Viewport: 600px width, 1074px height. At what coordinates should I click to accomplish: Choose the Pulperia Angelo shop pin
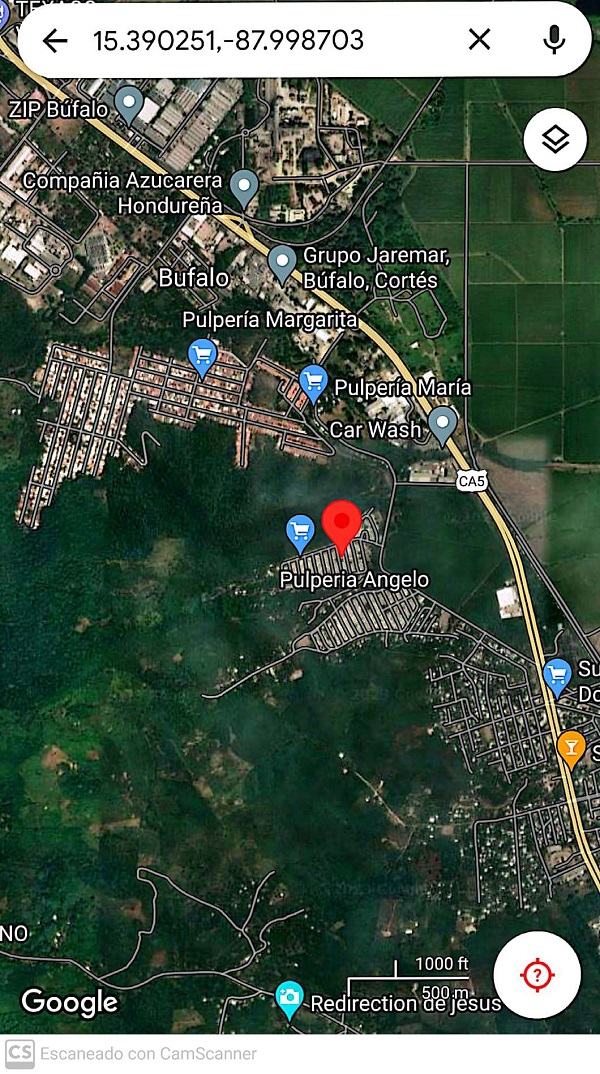(300, 532)
